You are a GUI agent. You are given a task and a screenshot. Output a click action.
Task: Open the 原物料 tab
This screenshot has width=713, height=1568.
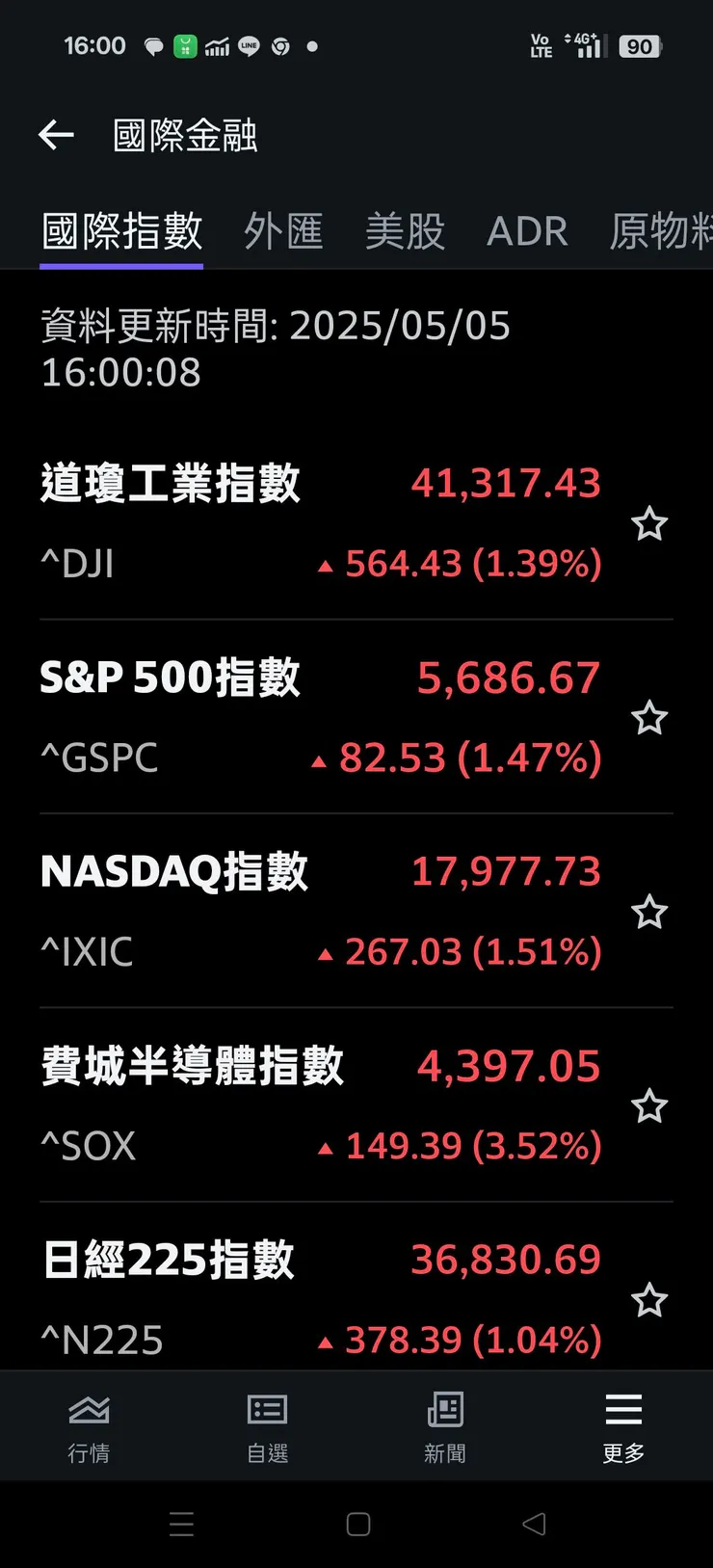pos(660,231)
